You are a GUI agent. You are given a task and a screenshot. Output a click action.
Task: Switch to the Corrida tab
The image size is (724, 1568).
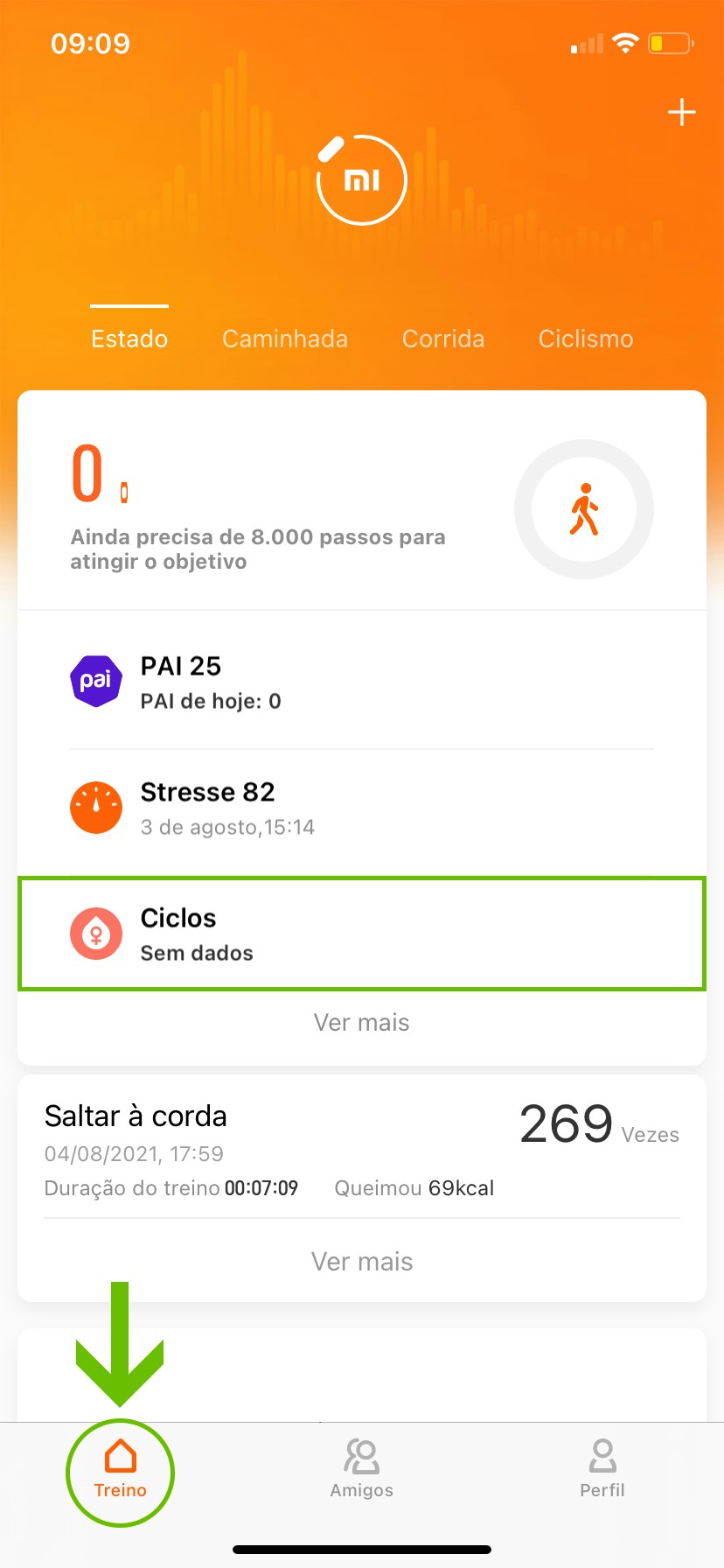[x=443, y=339]
